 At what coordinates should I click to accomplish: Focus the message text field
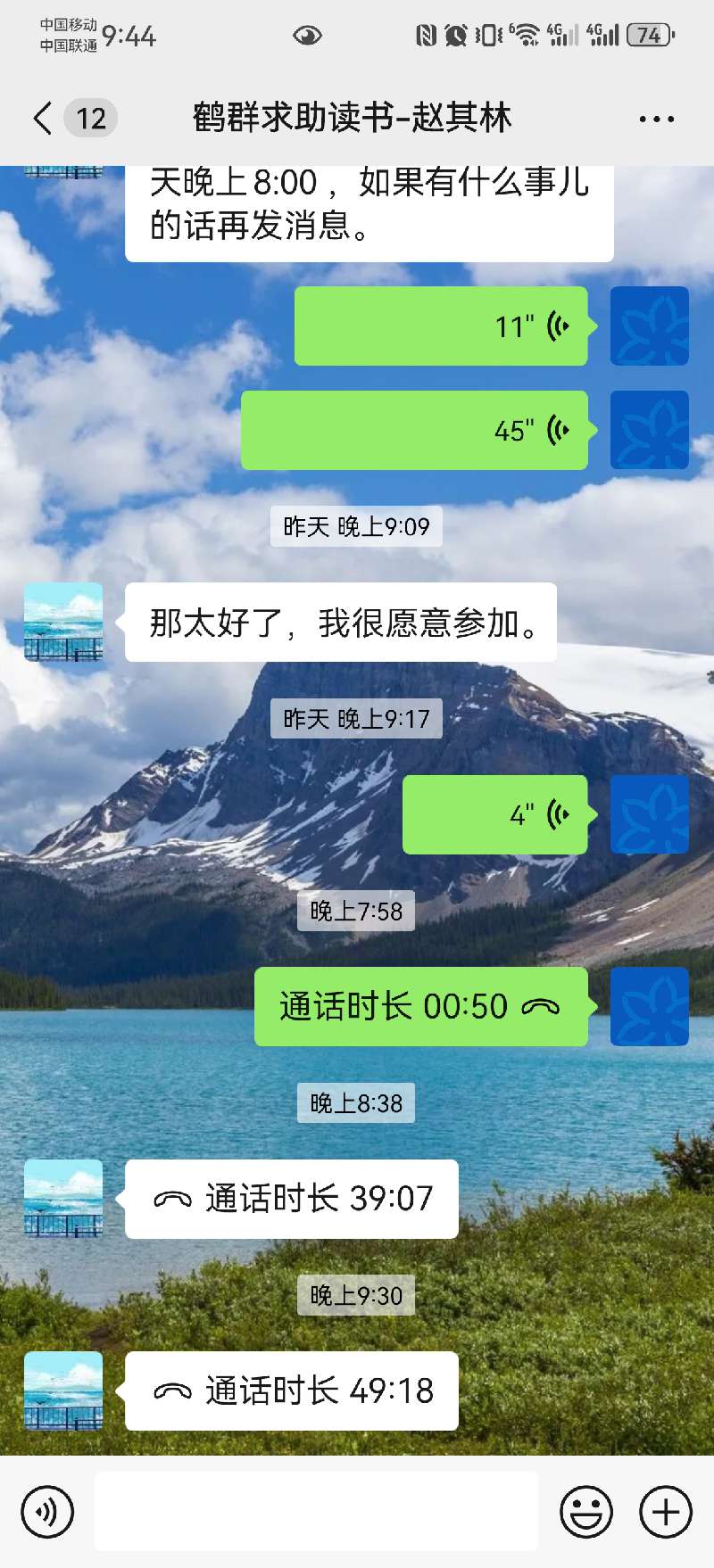pyautogui.click(x=316, y=1512)
